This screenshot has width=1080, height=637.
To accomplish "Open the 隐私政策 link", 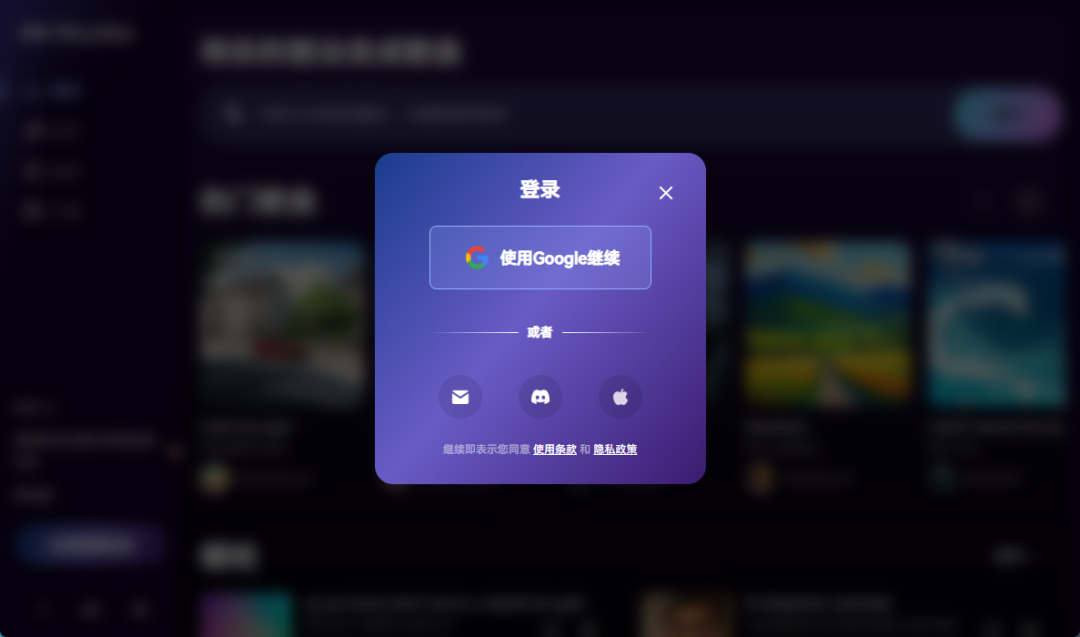I will click(x=615, y=450).
